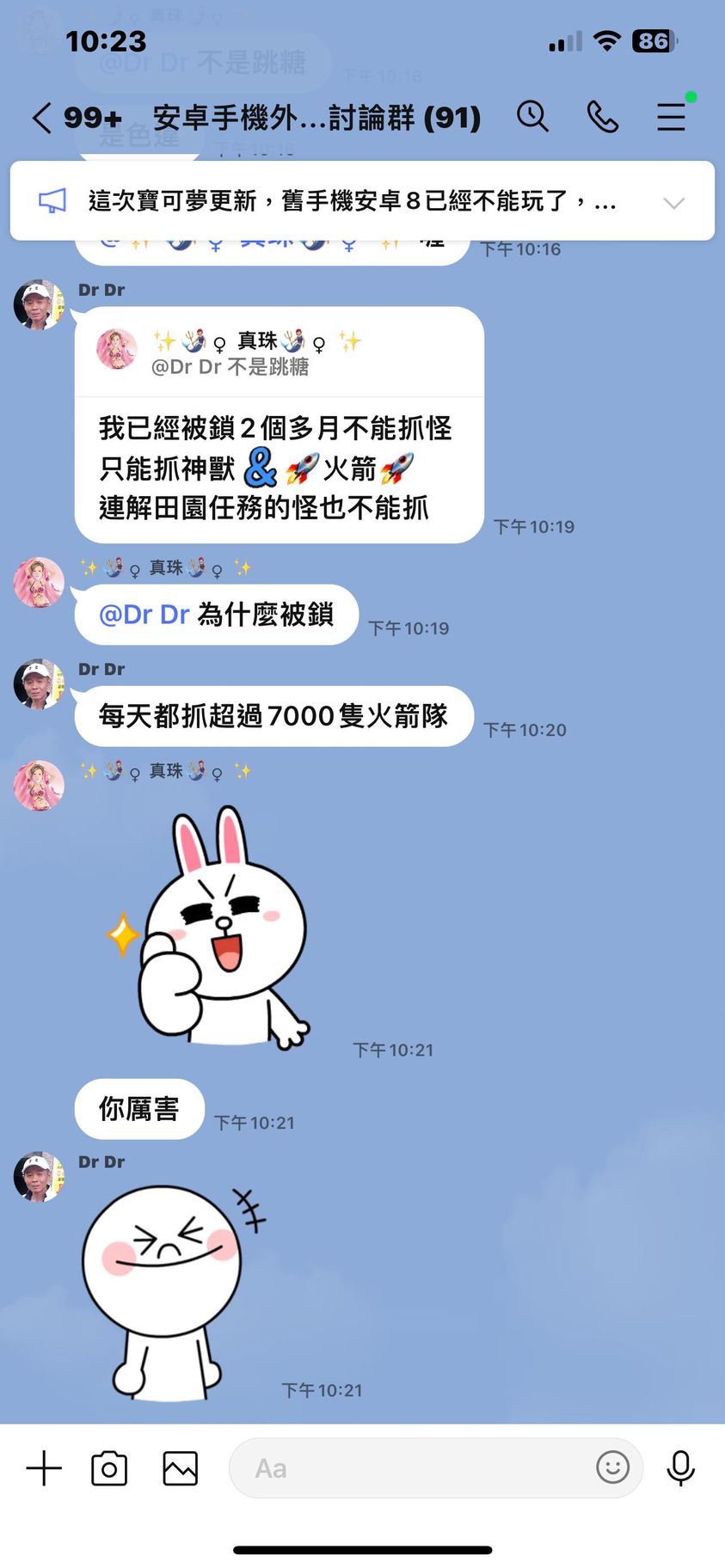Focus the Aa message input field
Screen dimensions: 725x1568
413,1467
